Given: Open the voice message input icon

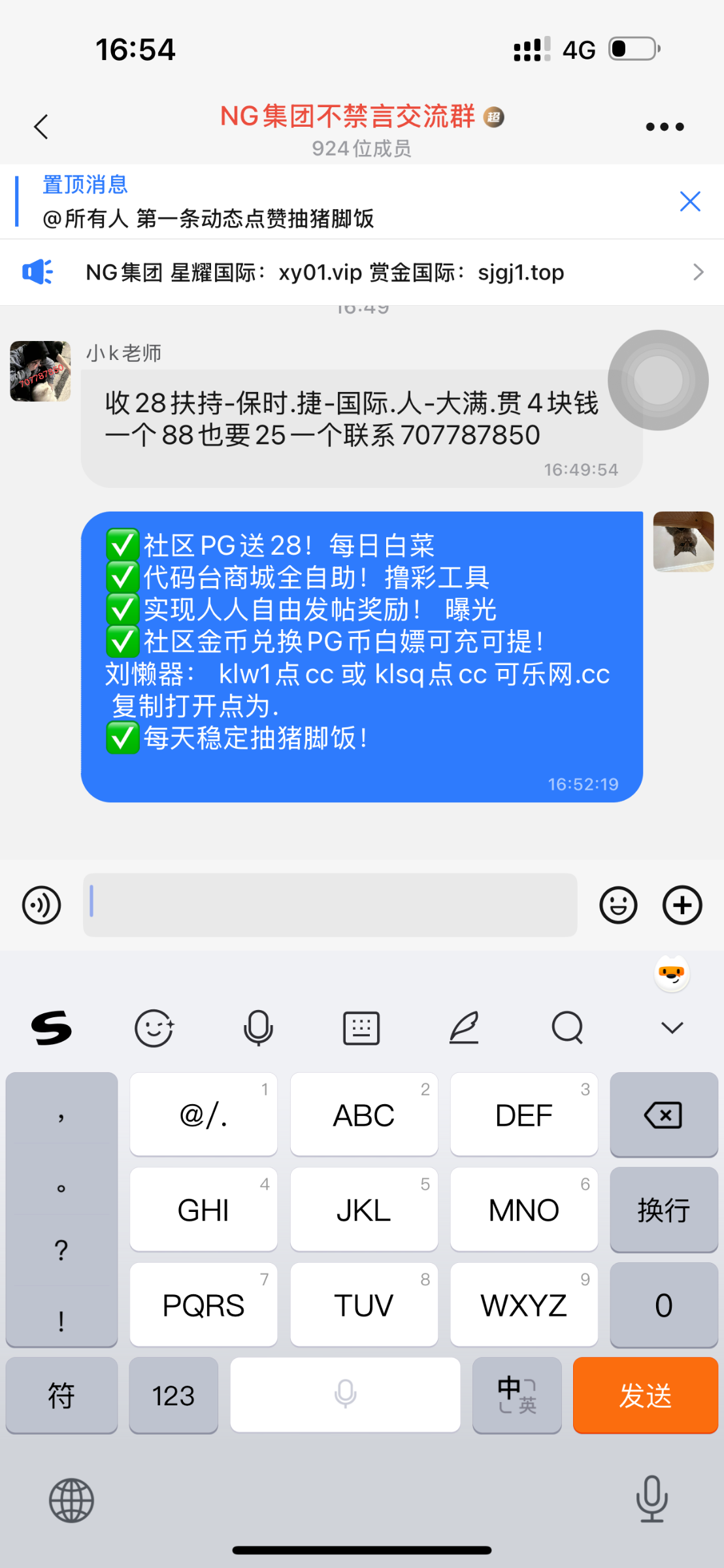Looking at the screenshot, I should [x=41, y=905].
